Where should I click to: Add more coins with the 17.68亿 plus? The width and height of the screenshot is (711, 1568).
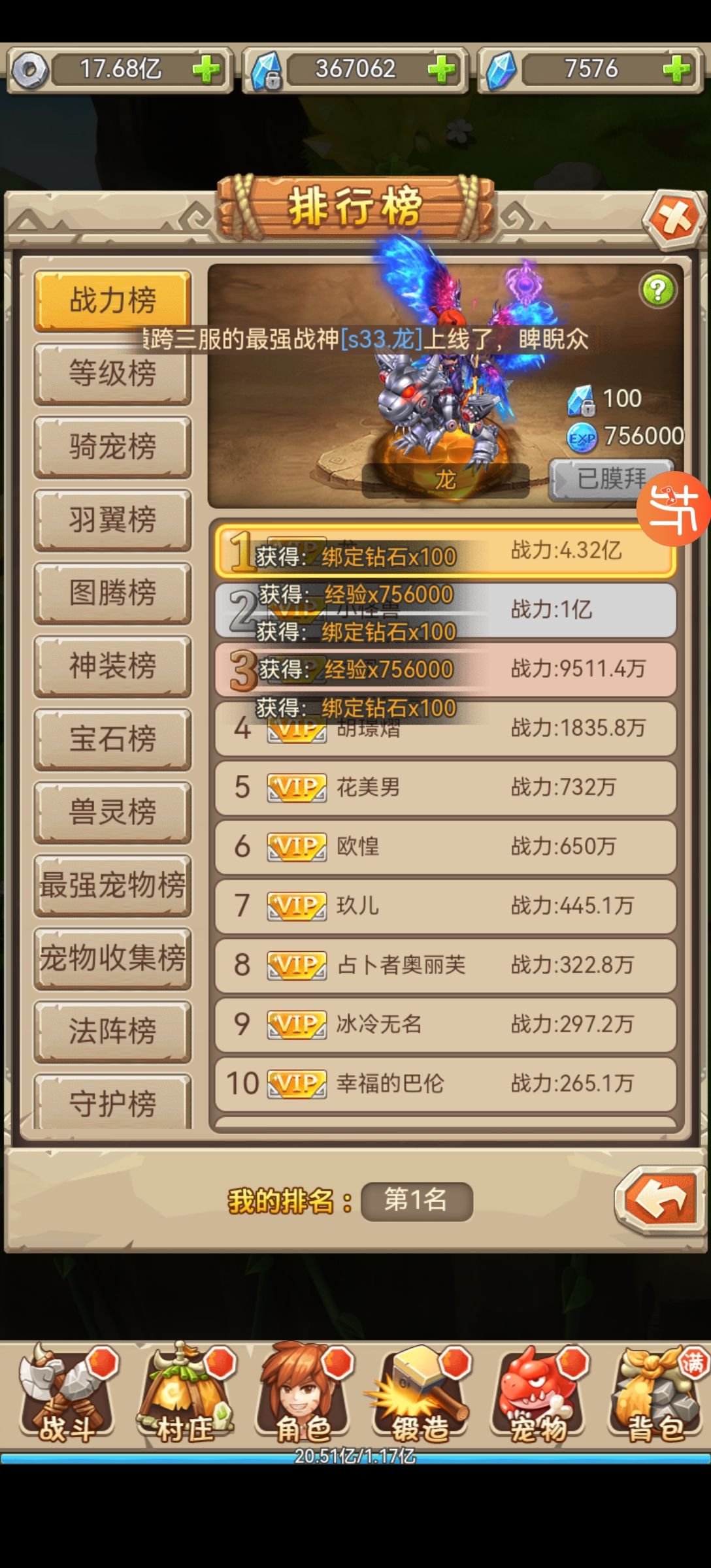(207, 69)
